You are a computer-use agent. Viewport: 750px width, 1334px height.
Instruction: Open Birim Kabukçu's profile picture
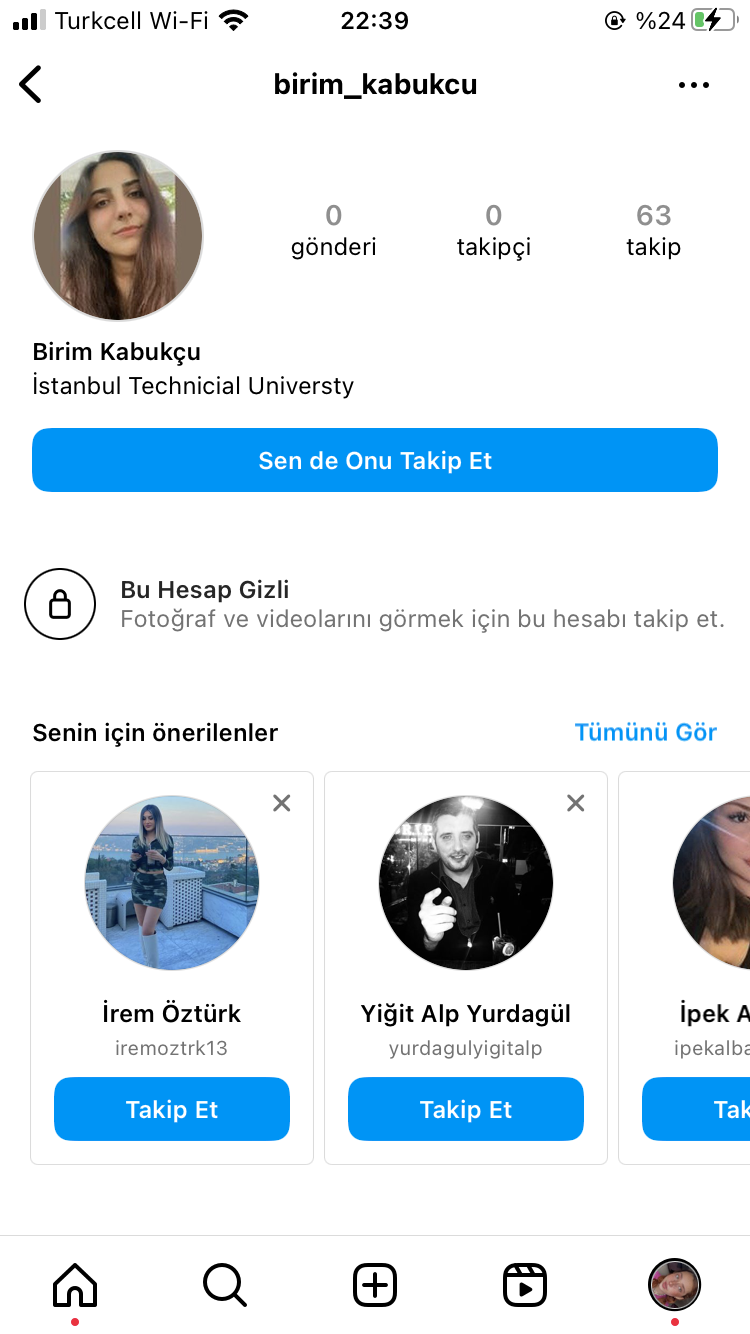tap(118, 236)
